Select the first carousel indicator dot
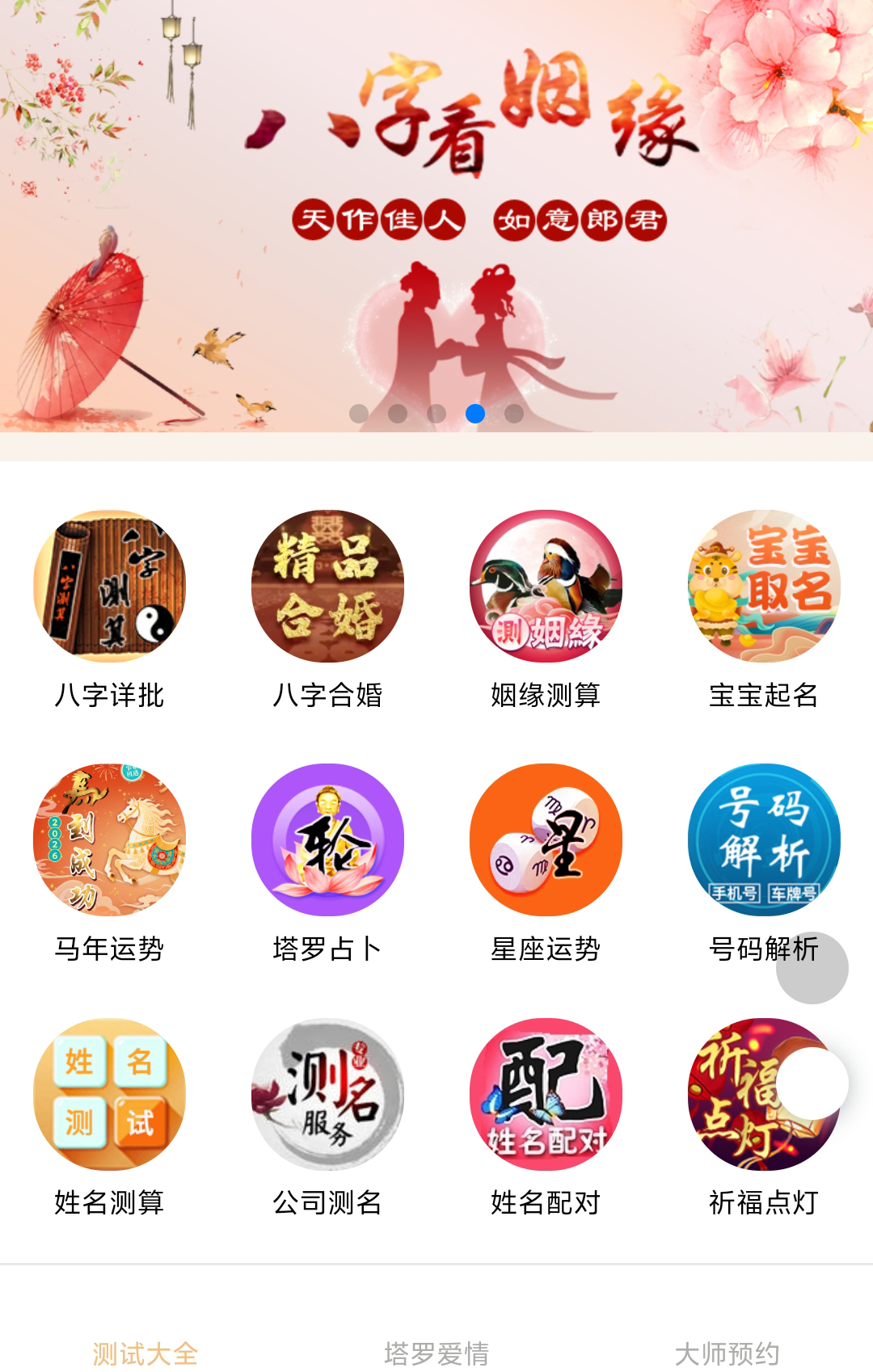The width and height of the screenshot is (873, 1372). point(357,413)
